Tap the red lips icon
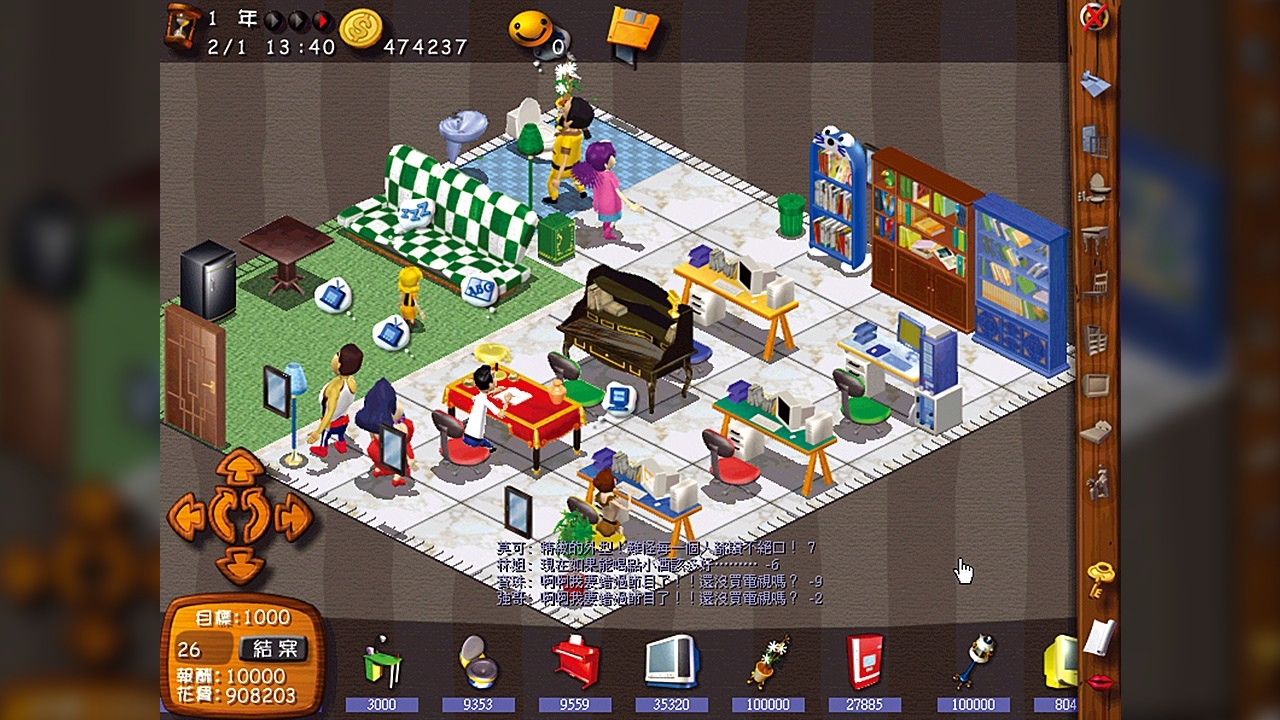The height and width of the screenshot is (720, 1280). (x=1100, y=682)
